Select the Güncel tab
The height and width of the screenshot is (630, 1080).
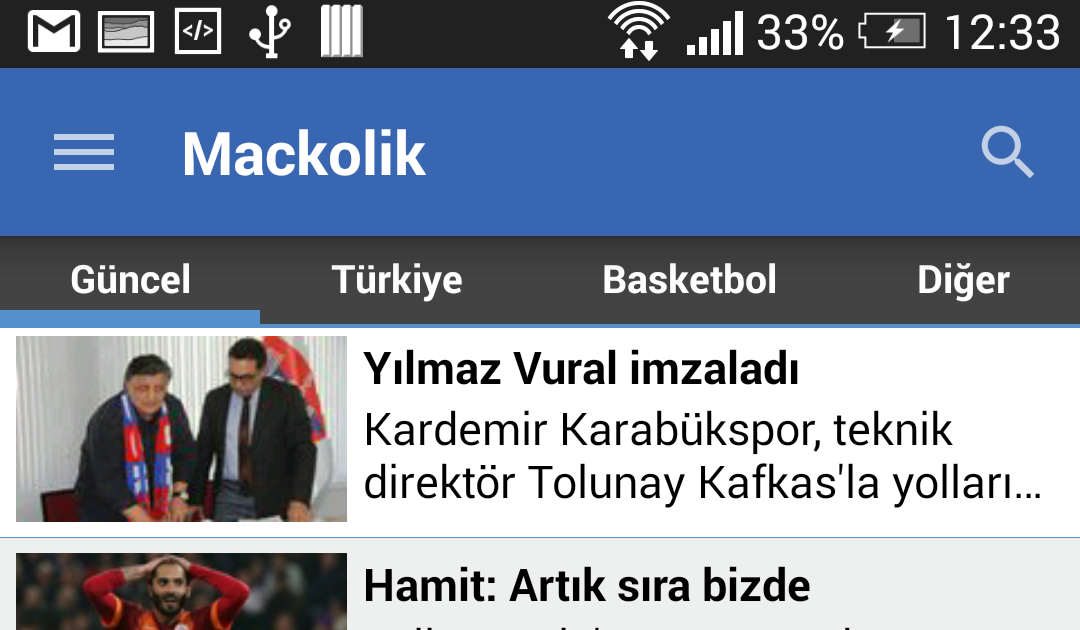tap(130, 280)
